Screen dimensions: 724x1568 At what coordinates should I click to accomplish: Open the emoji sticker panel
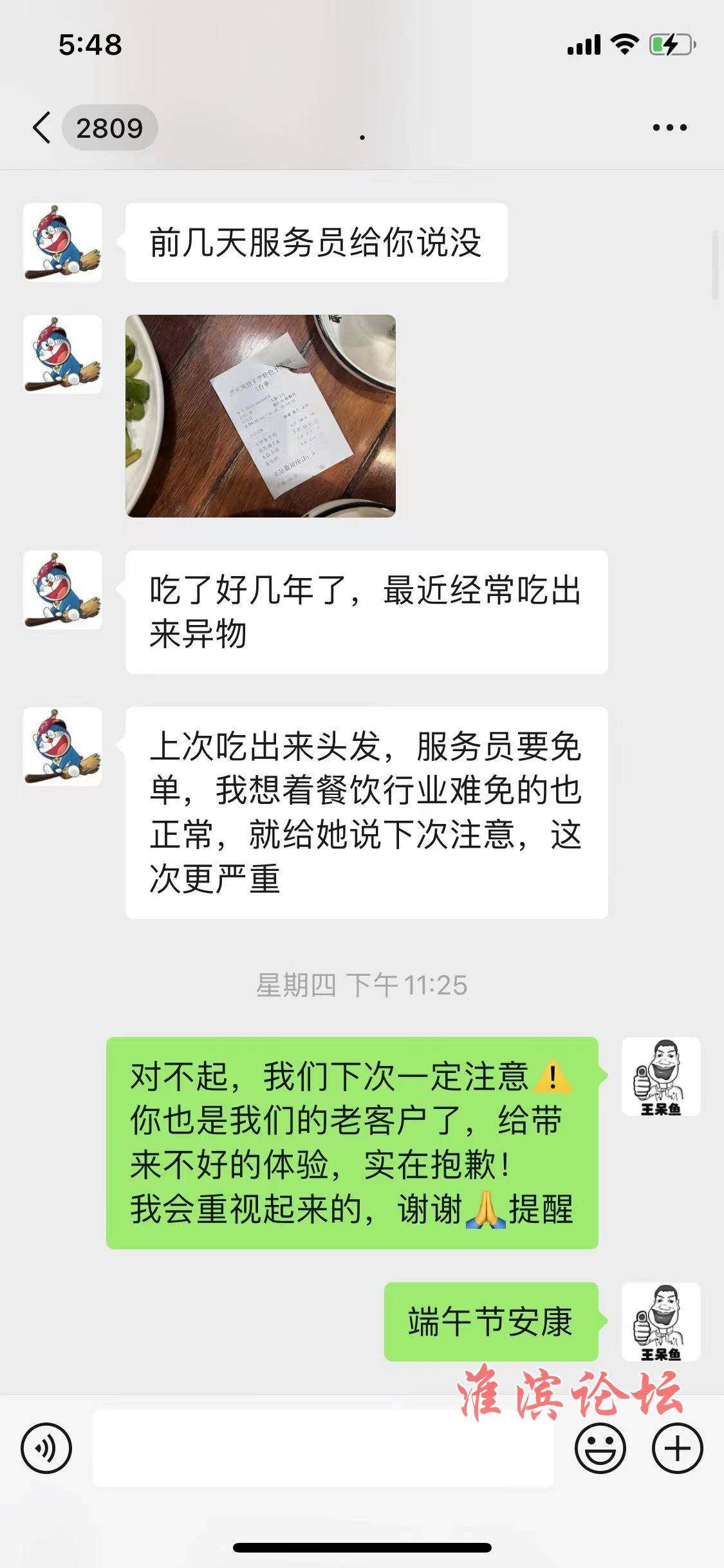point(600,1449)
